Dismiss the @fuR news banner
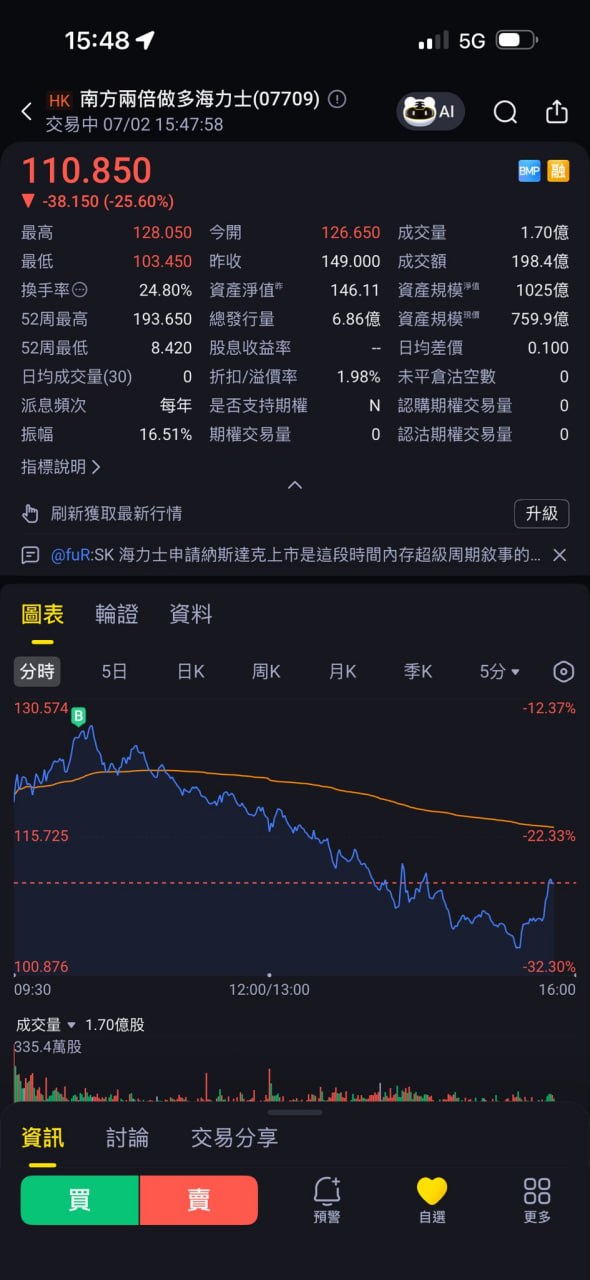The width and height of the screenshot is (590, 1280). [x=560, y=554]
